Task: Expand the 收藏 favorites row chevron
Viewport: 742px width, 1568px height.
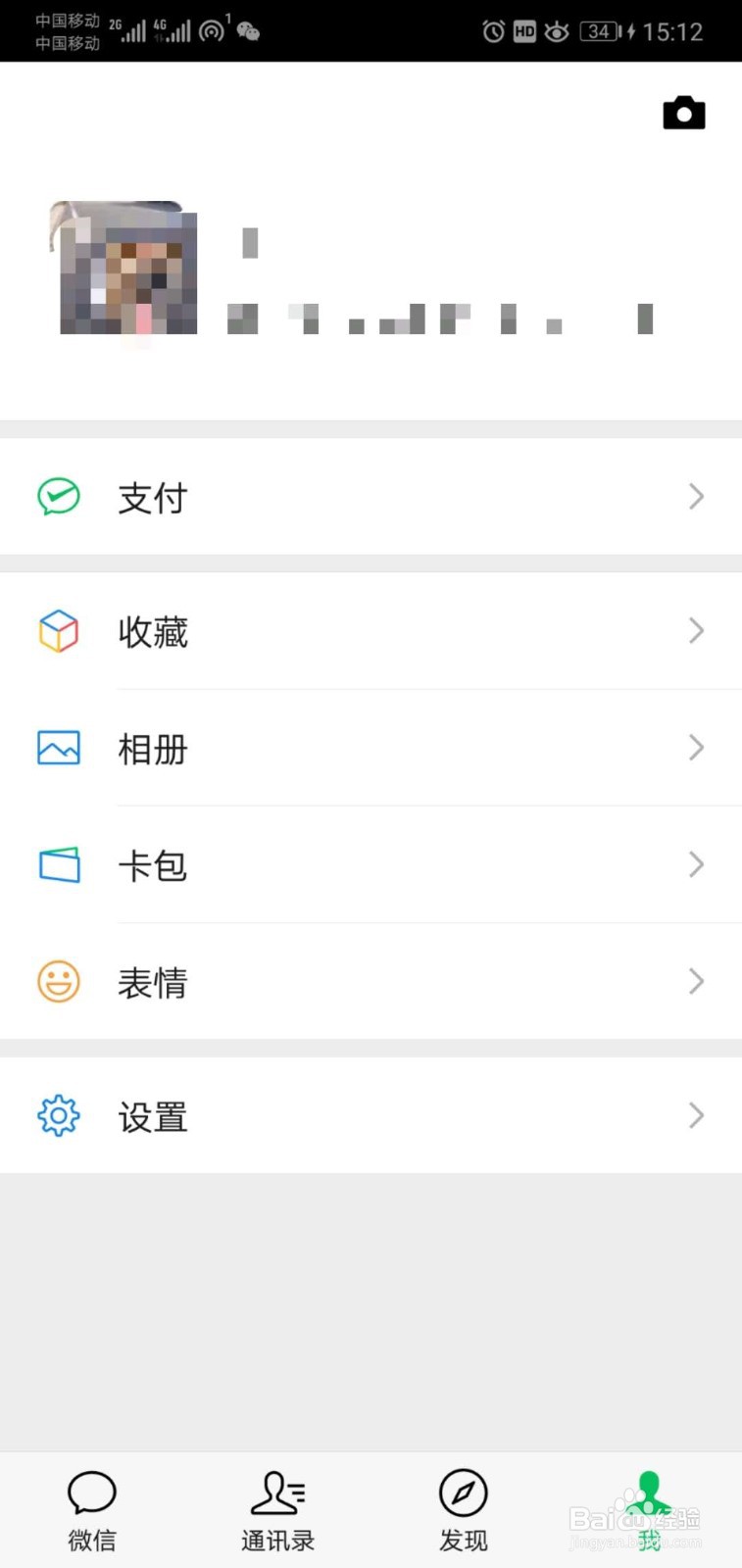Action: coord(696,631)
